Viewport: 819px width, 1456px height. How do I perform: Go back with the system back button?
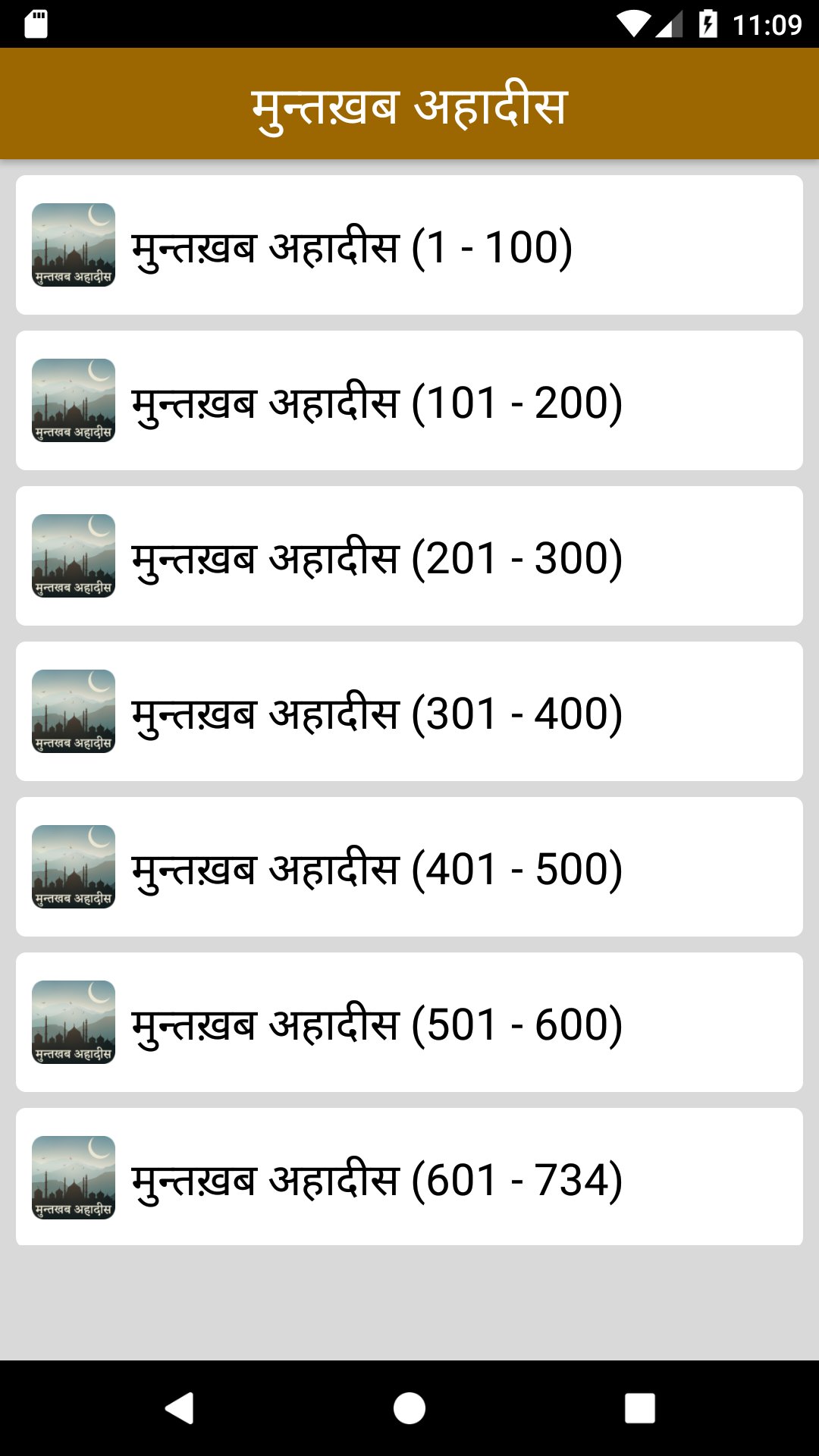[x=180, y=1408]
